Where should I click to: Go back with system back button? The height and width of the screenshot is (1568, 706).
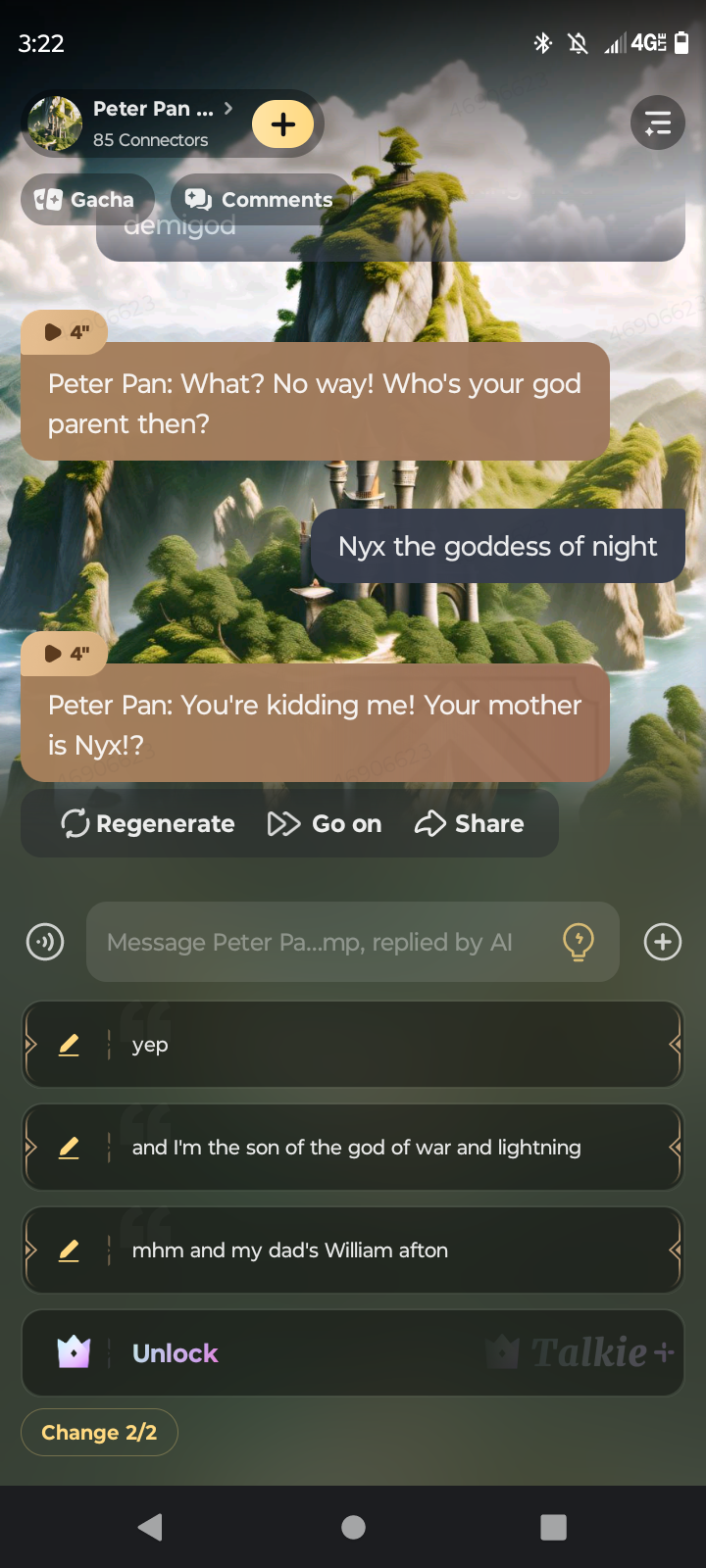[x=151, y=1527]
